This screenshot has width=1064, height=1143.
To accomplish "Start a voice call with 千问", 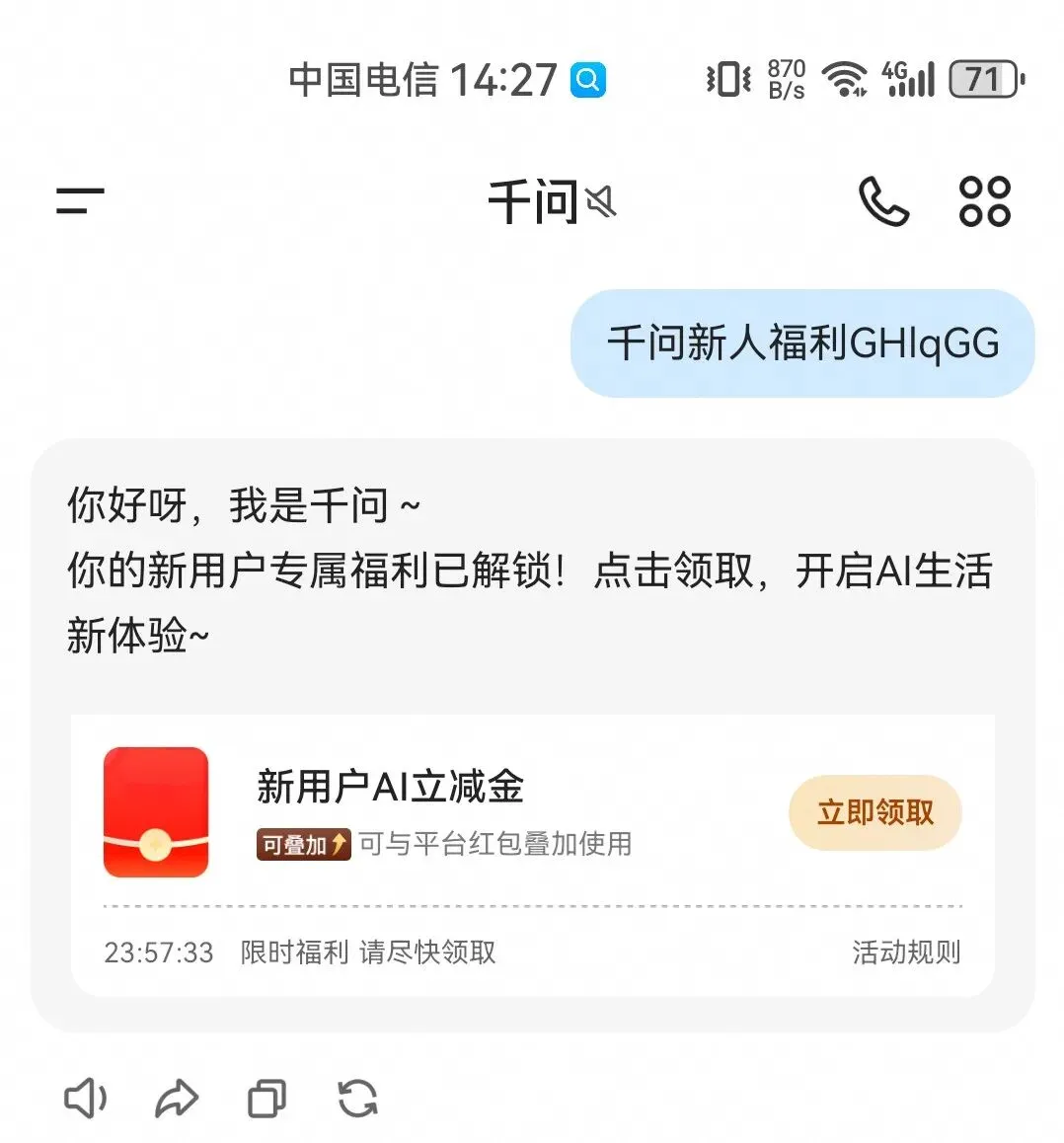I will click(883, 201).
